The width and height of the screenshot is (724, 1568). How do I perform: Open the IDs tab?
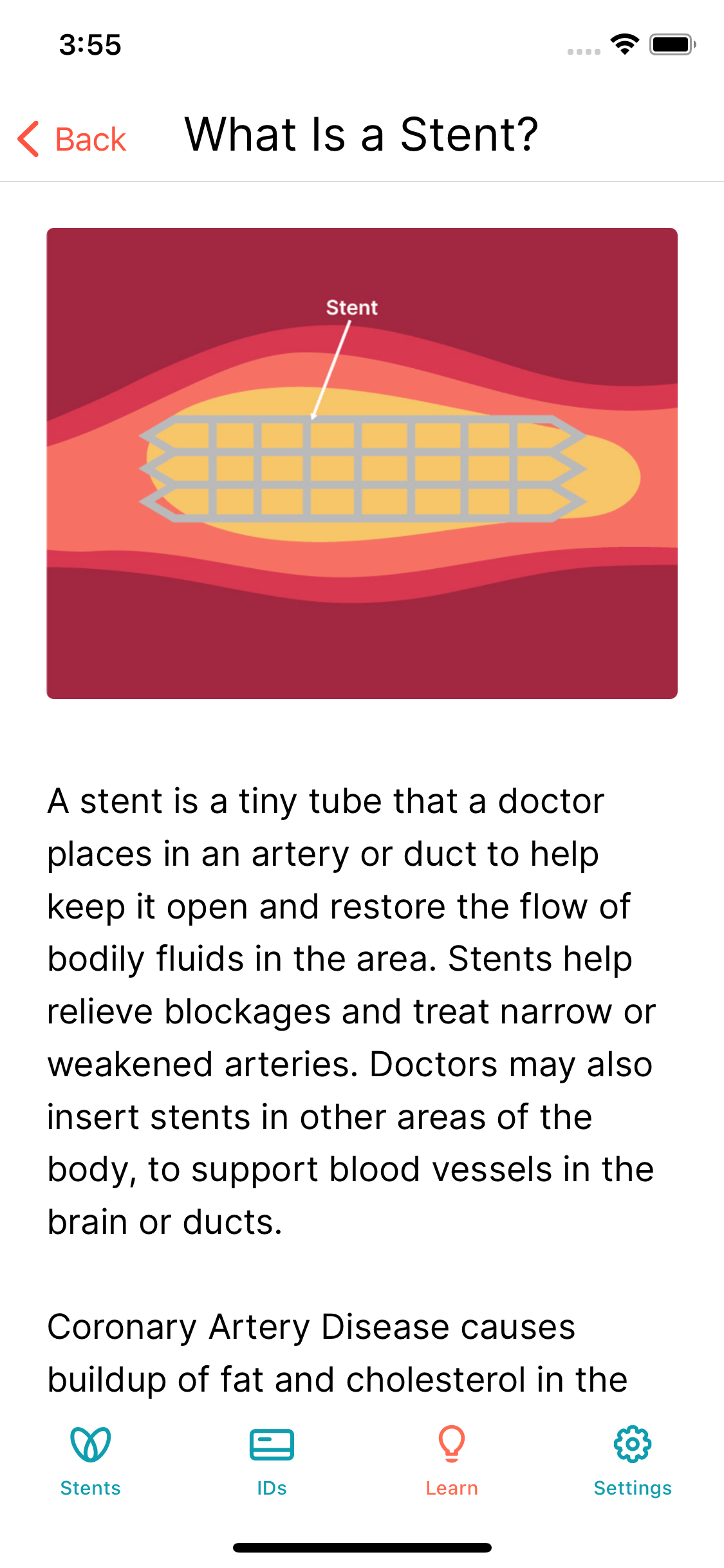click(272, 1460)
